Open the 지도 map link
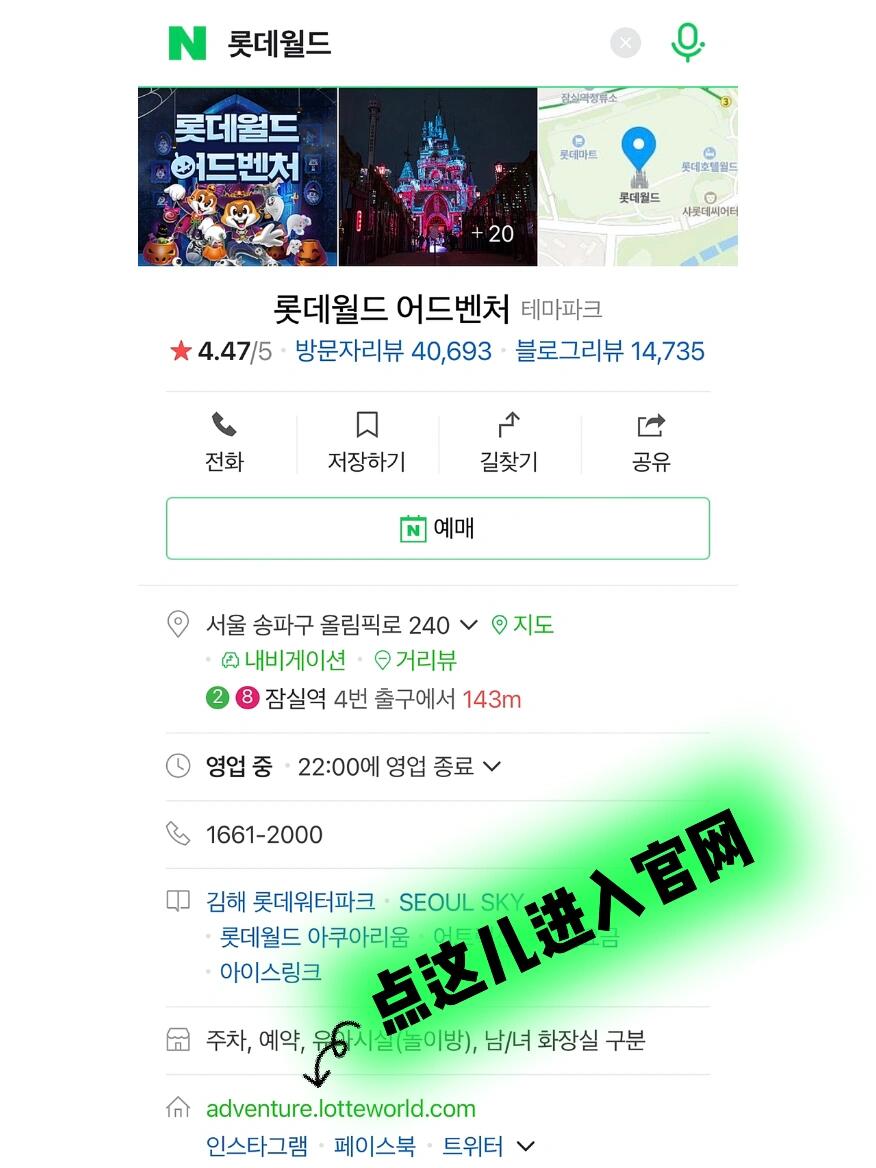 click(523, 625)
